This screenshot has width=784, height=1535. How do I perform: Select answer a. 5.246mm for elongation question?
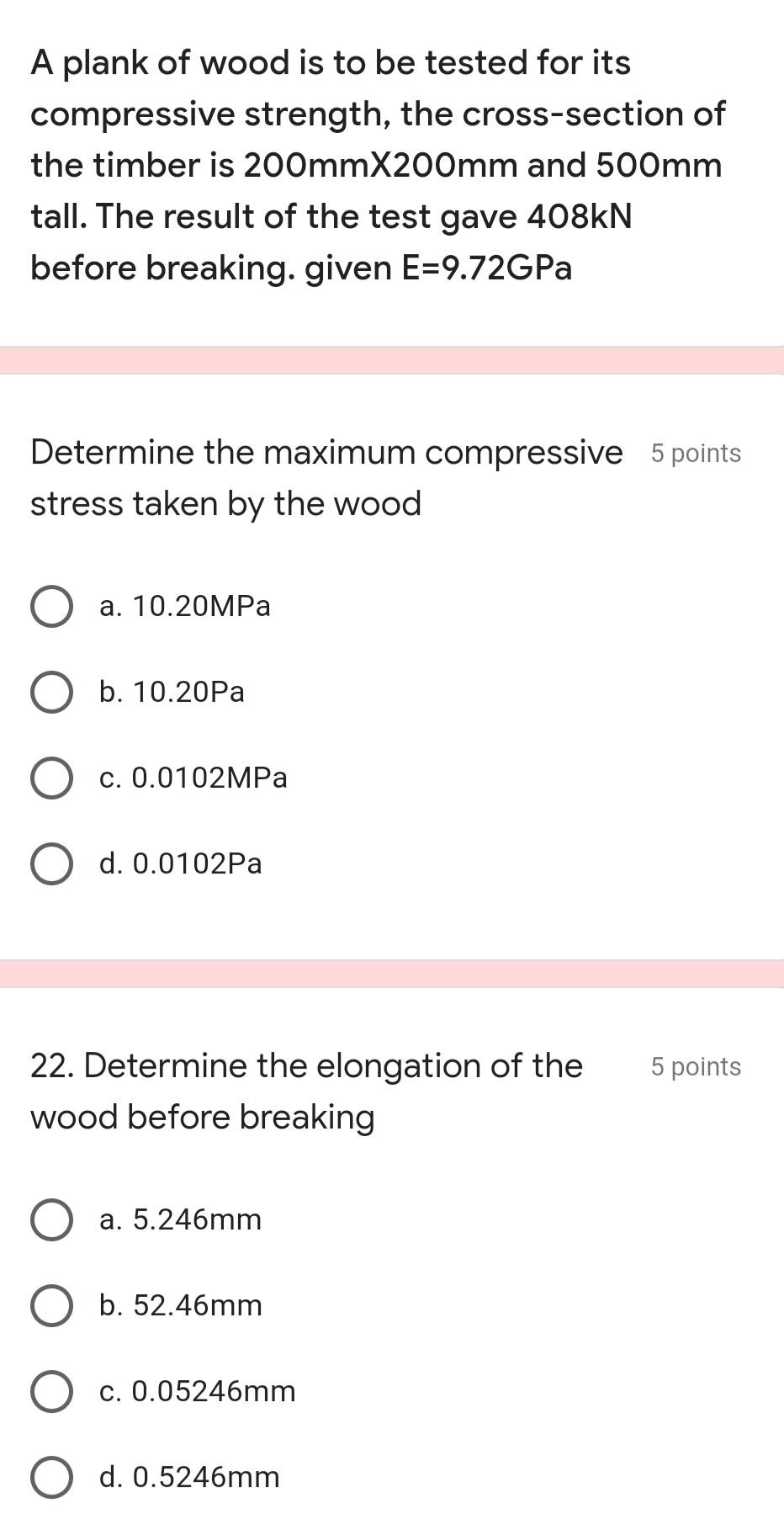tap(51, 1219)
